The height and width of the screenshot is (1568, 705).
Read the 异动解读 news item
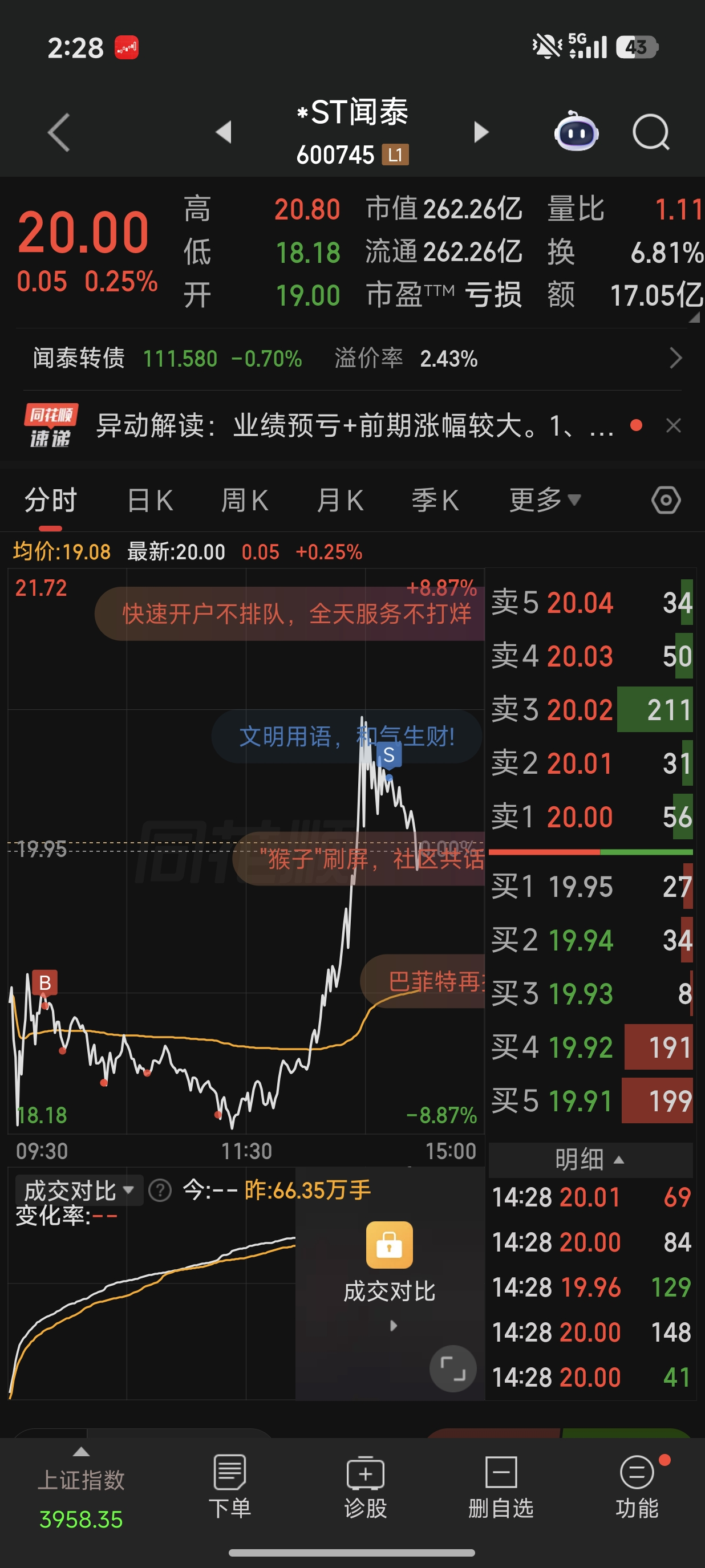(354, 425)
